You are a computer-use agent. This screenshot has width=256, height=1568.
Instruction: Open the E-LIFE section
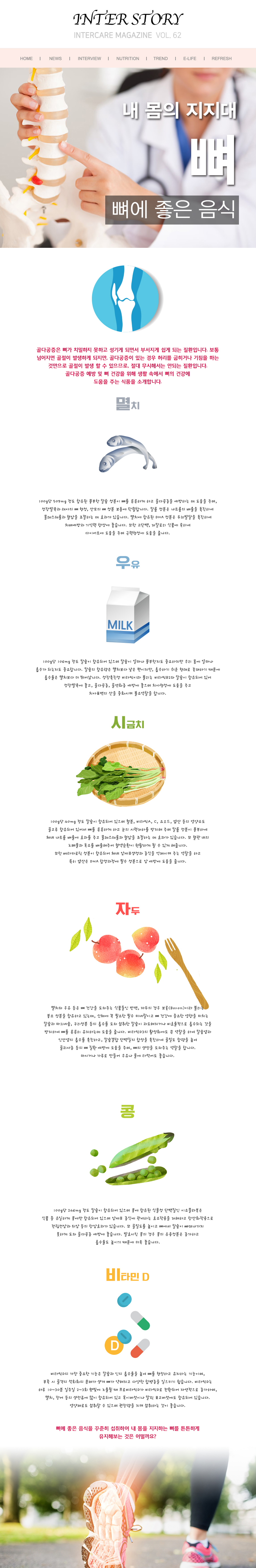189,59
